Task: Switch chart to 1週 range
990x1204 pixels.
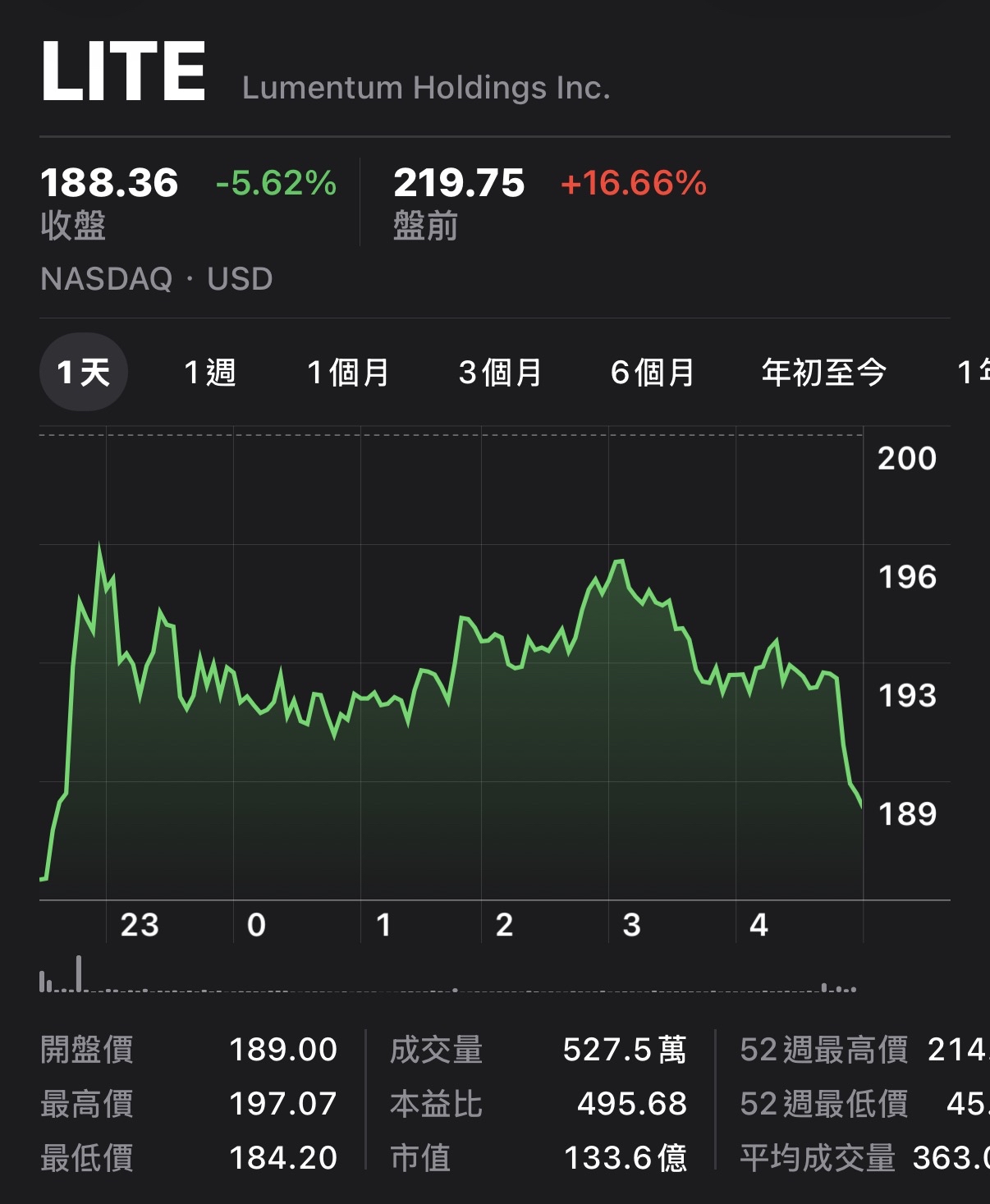Action: [x=210, y=373]
